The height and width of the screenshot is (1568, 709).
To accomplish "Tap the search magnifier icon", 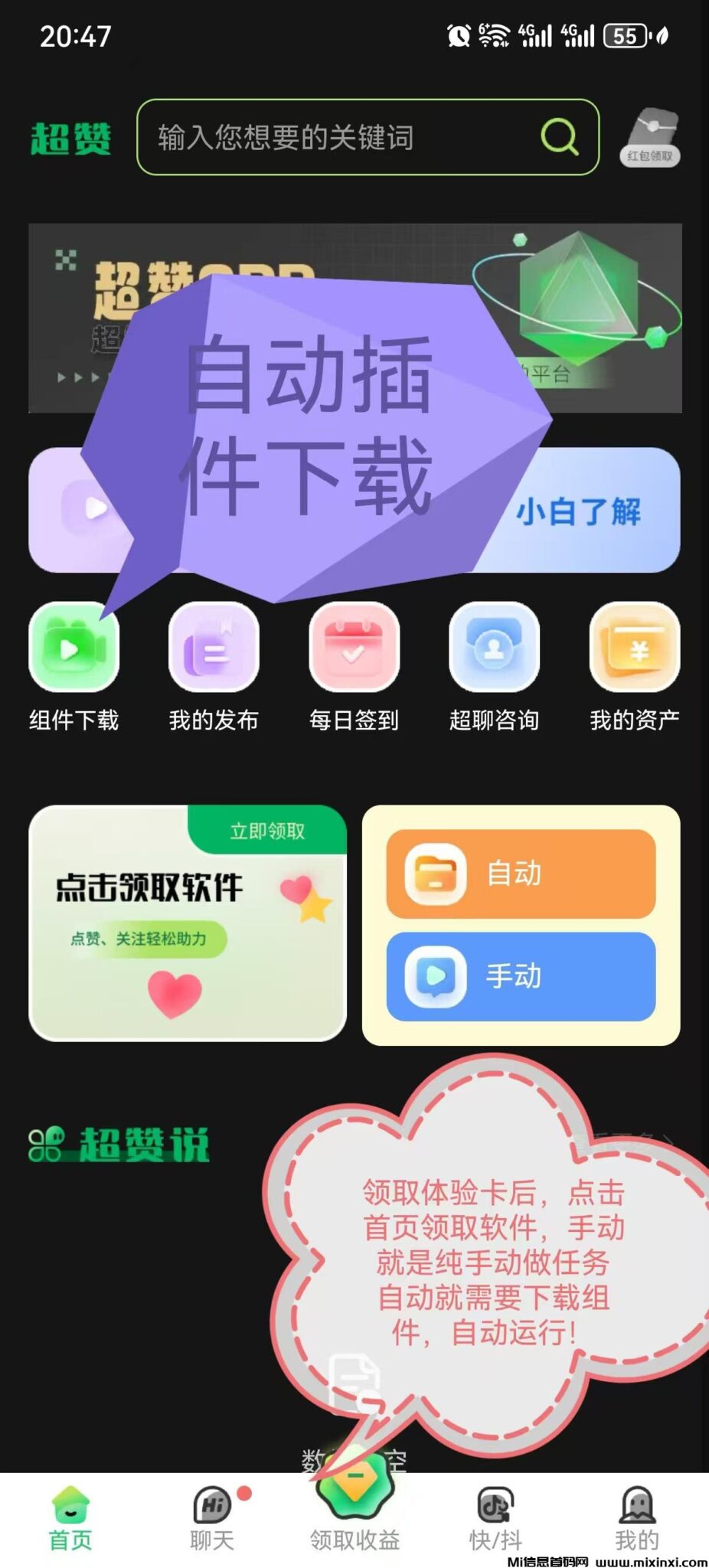I will [x=558, y=134].
